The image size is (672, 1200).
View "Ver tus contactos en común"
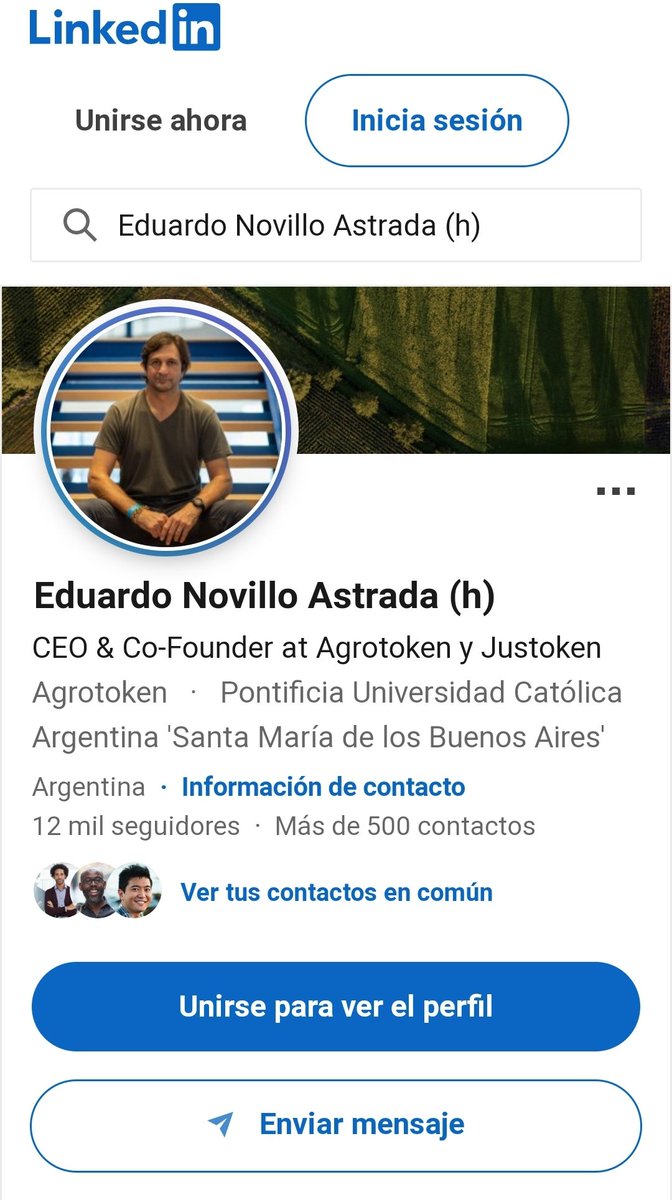[336, 892]
